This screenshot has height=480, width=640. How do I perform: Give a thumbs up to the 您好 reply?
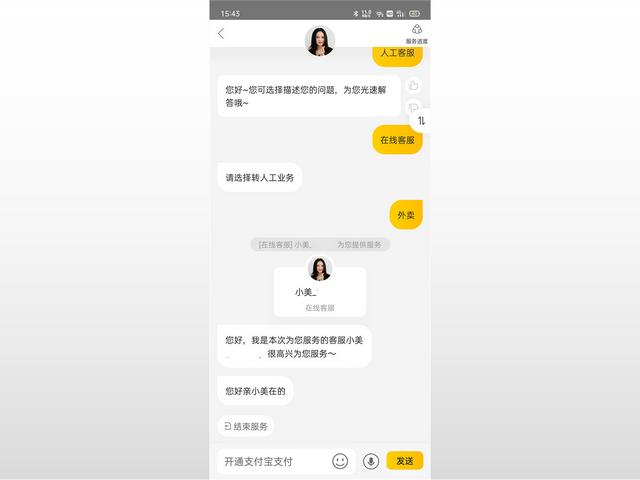tap(413, 86)
